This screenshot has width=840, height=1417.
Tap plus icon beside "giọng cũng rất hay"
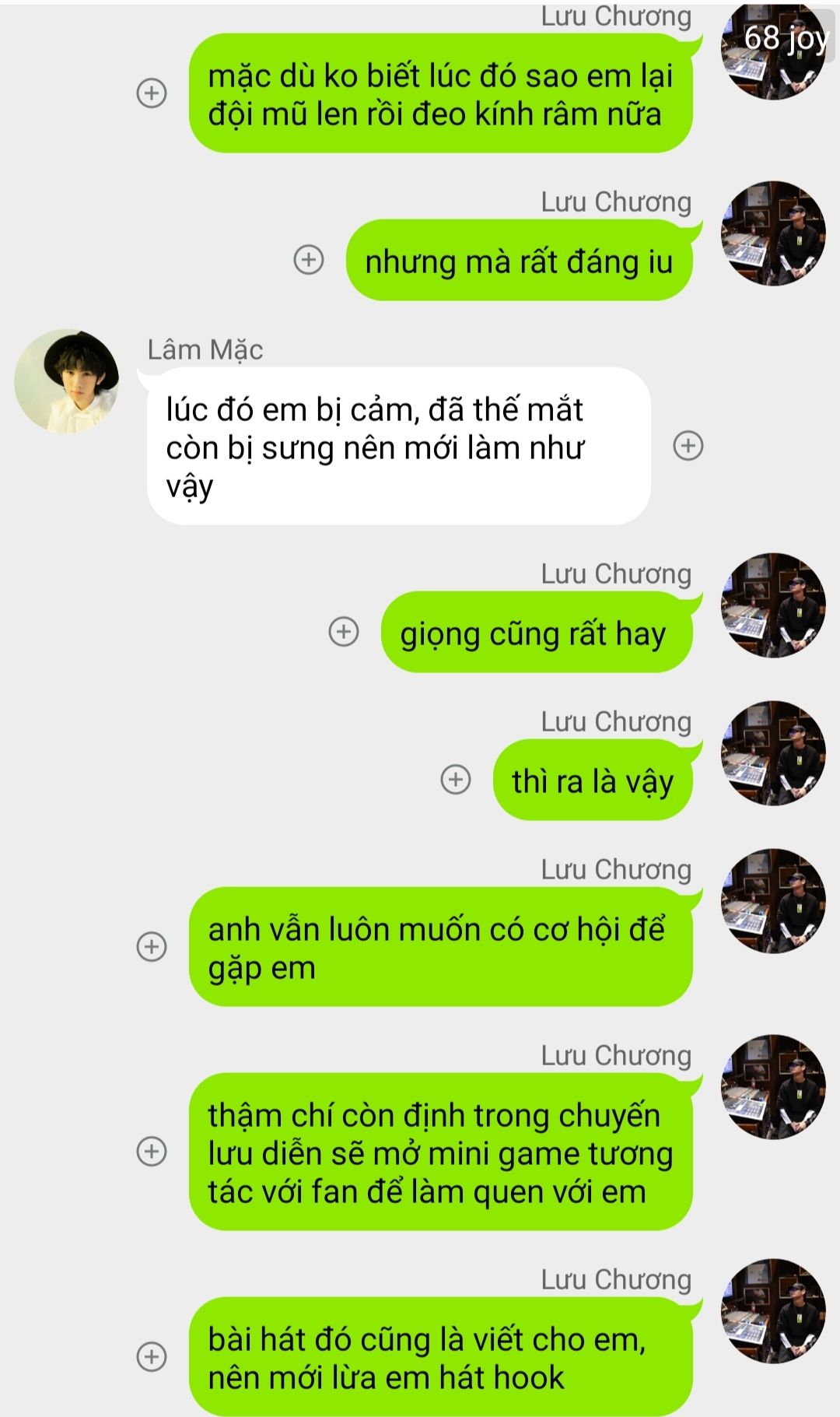tap(344, 631)
